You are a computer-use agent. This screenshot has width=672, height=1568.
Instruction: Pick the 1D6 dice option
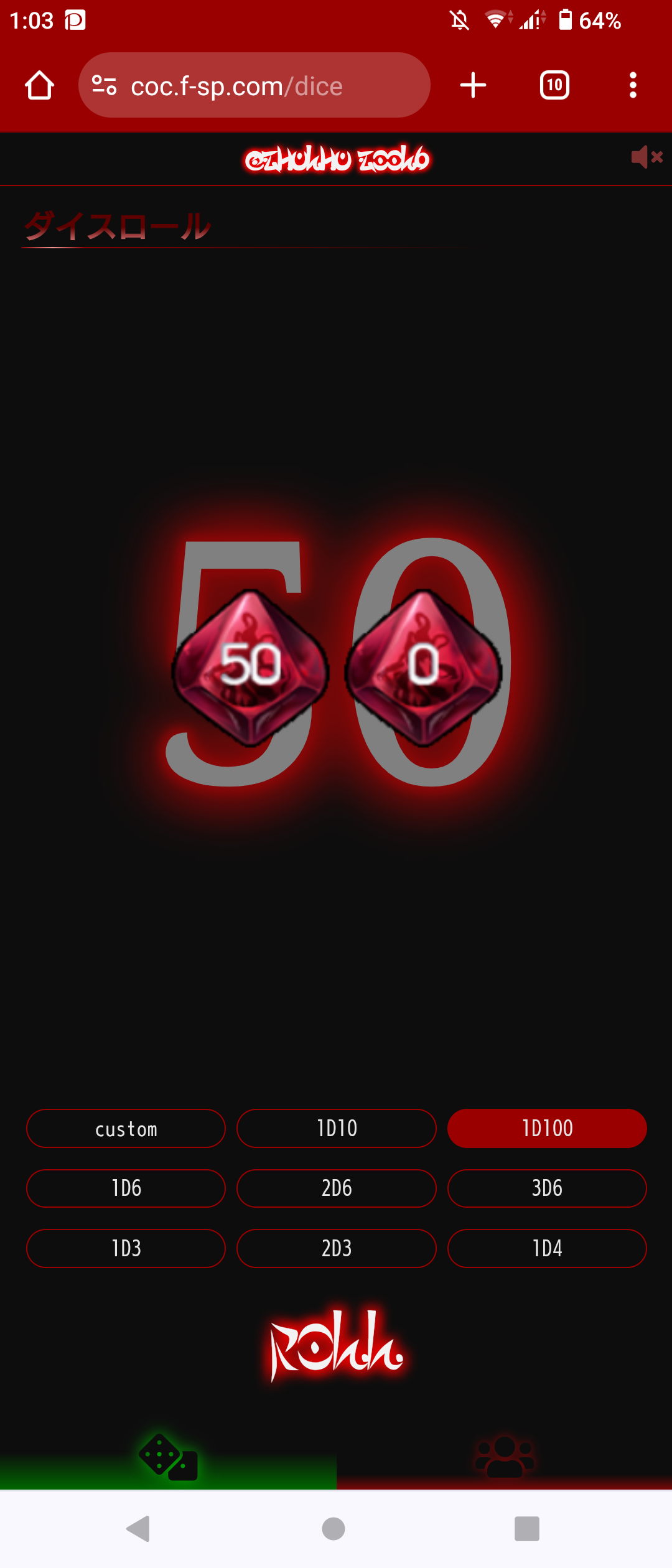click(x=126, y=1188)
